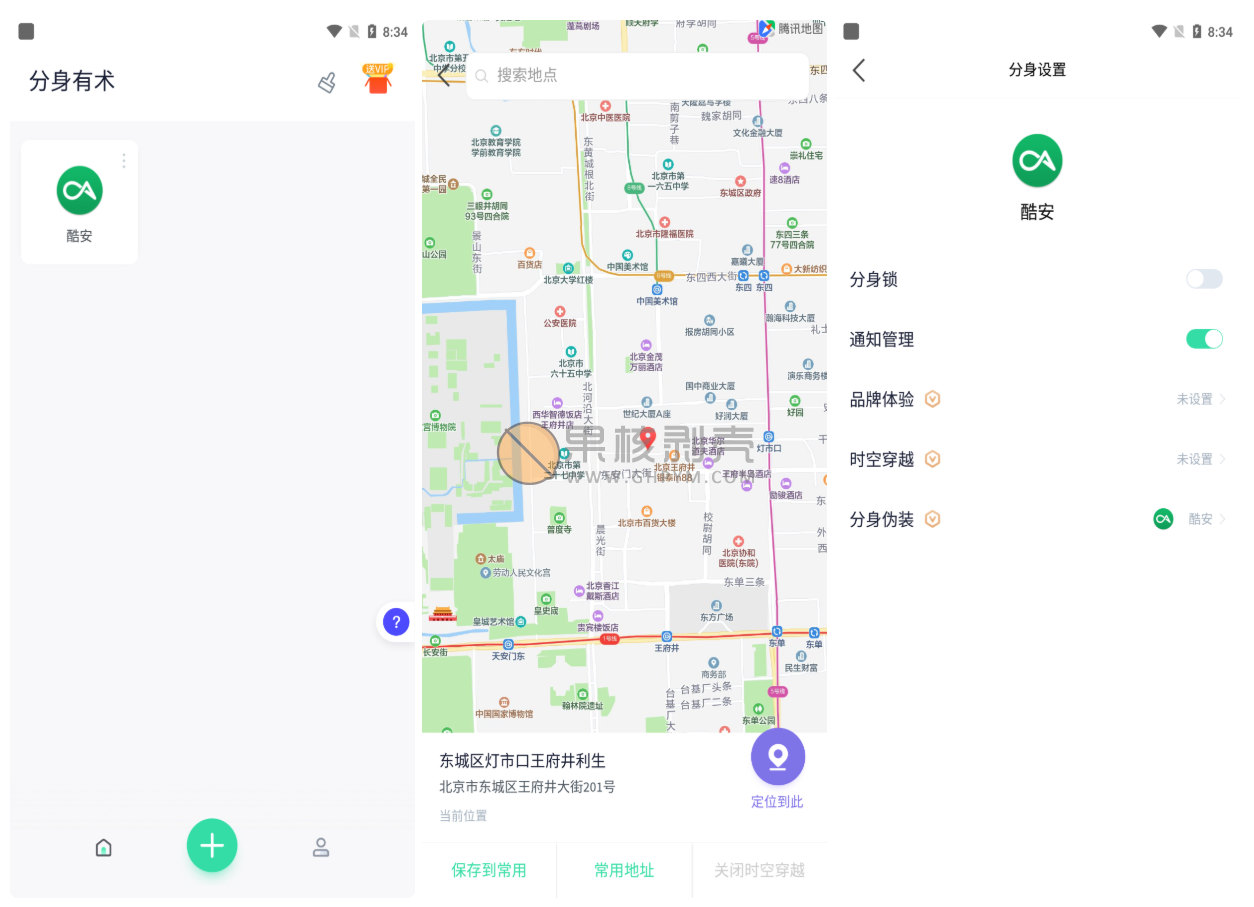Open the overflow dots on 酷安 card
The width and height of the screenshot is (1254, 907).
(x=124, y=160)
